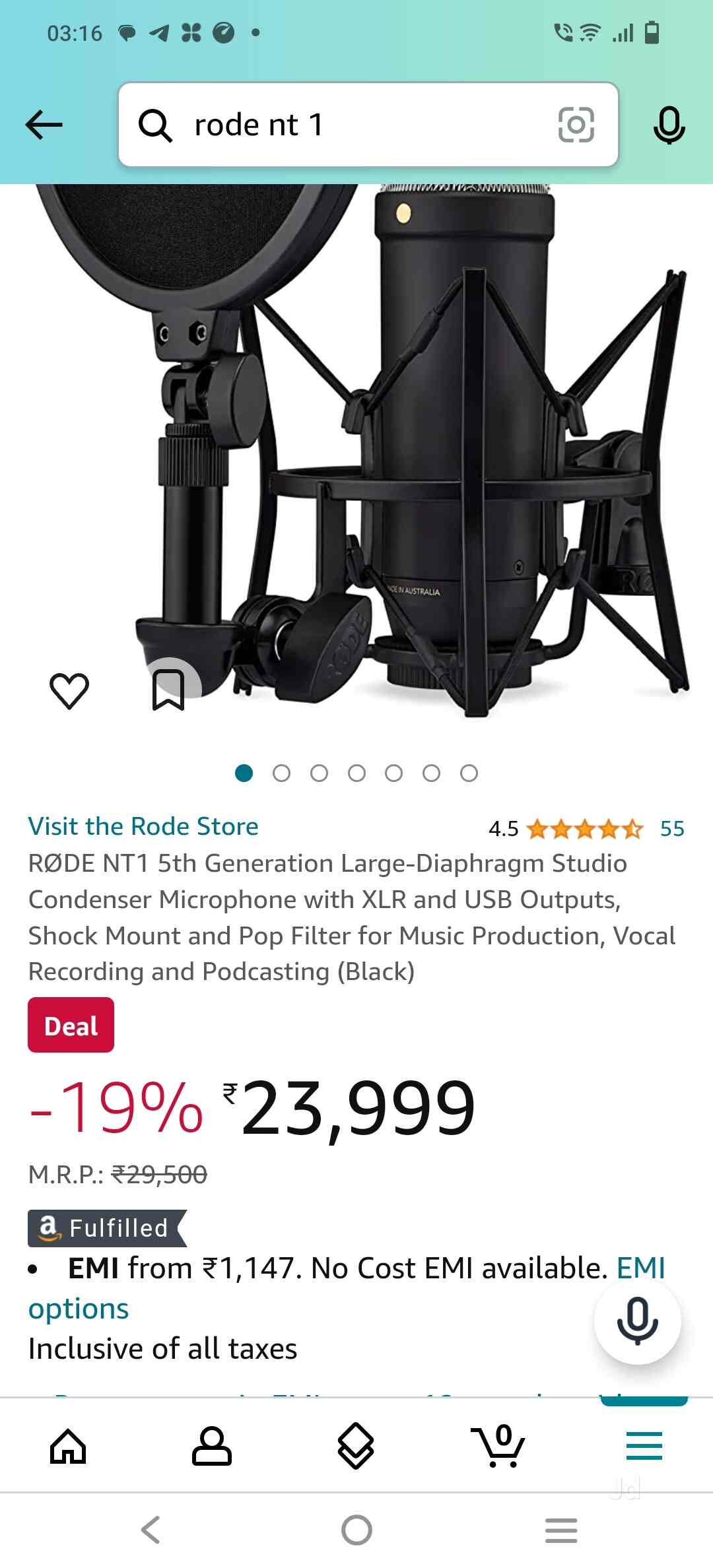Go back using the top arrow
This screenshot has width=713, height=1568.
[x=44, y=125]
